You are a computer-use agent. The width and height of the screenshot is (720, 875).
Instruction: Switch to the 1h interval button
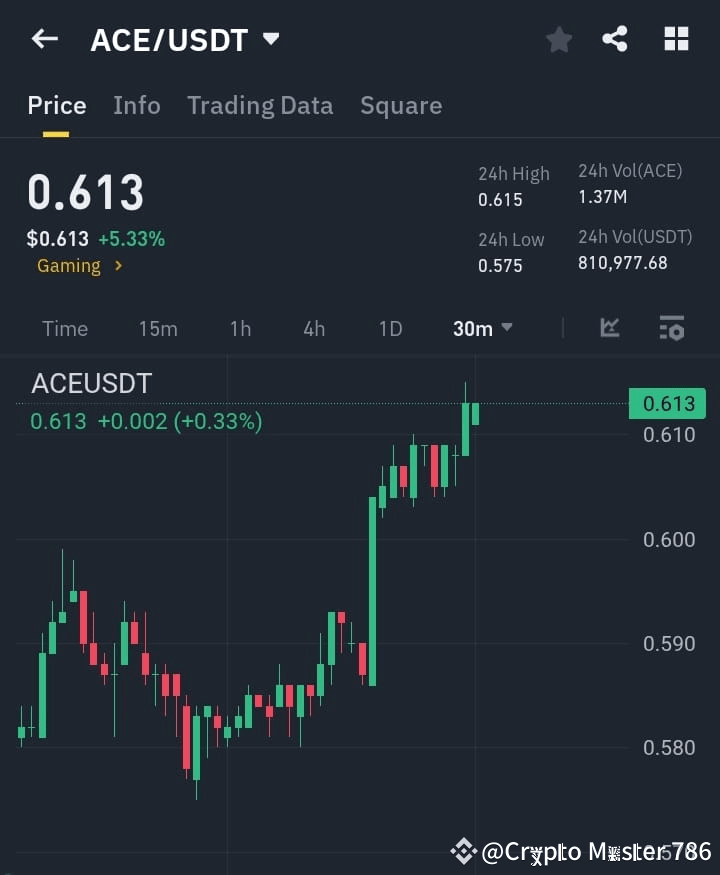[x=240, y=327]
